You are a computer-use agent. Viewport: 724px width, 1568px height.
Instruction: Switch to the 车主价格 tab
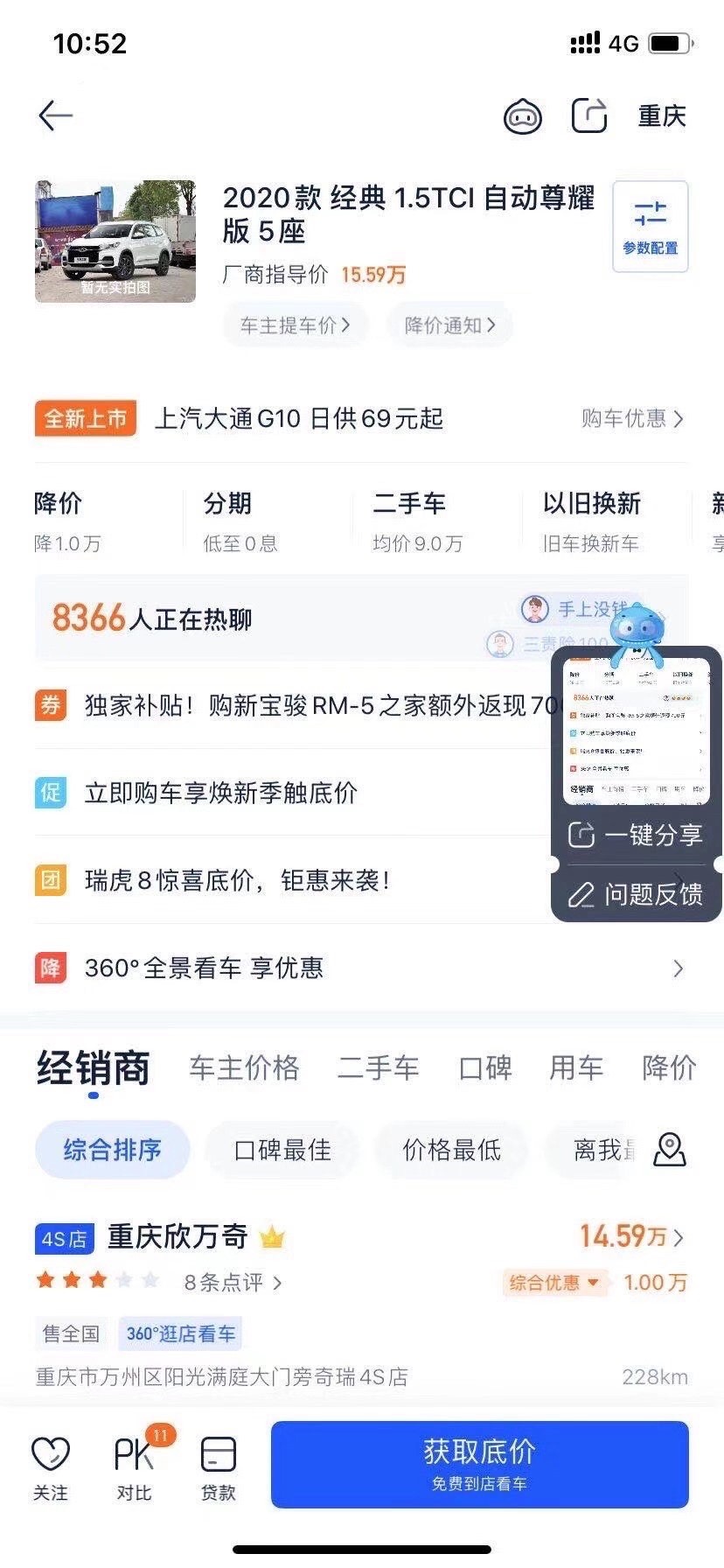245,1068
